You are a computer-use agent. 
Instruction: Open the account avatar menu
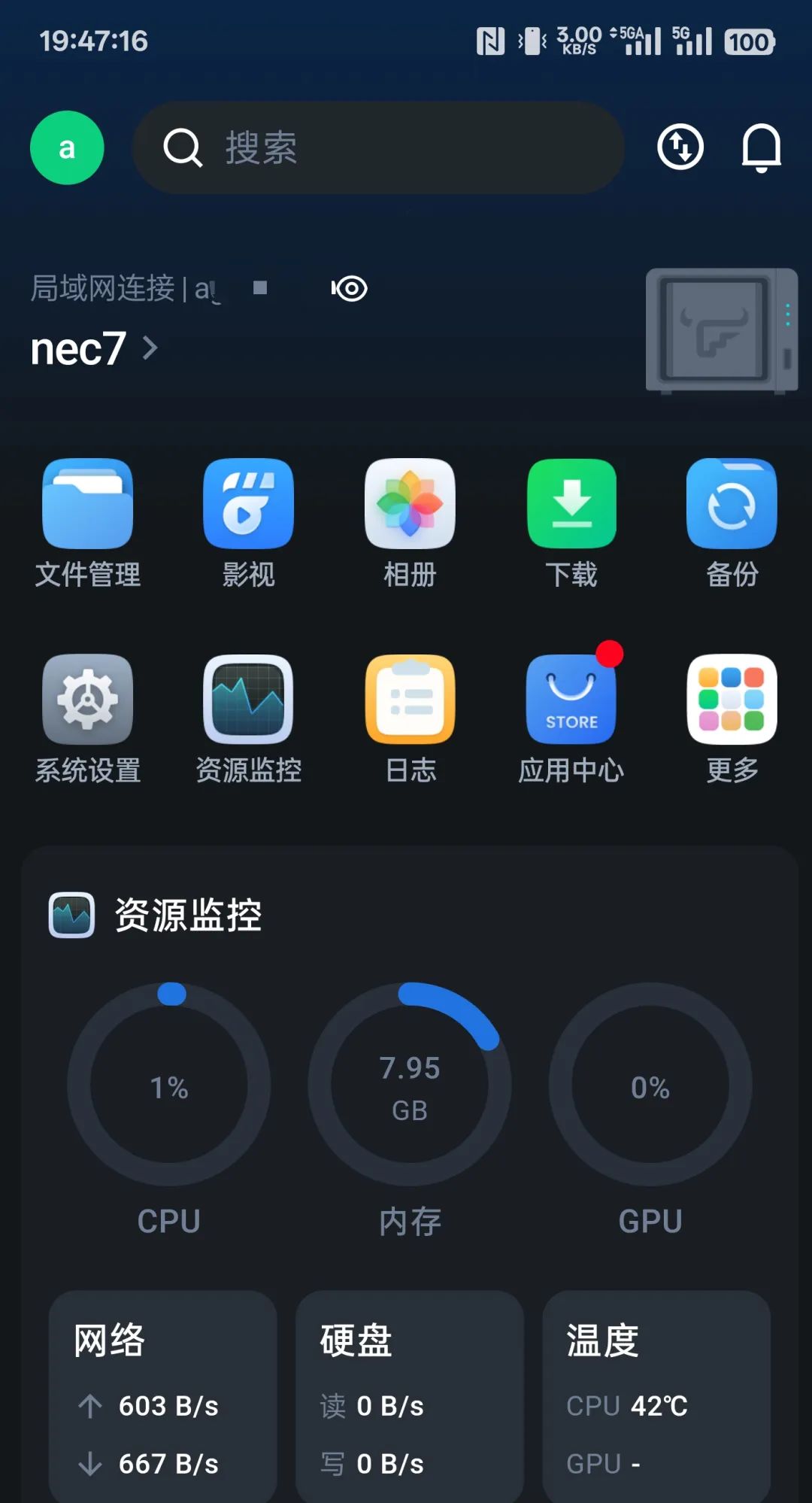tap(66, 147)
